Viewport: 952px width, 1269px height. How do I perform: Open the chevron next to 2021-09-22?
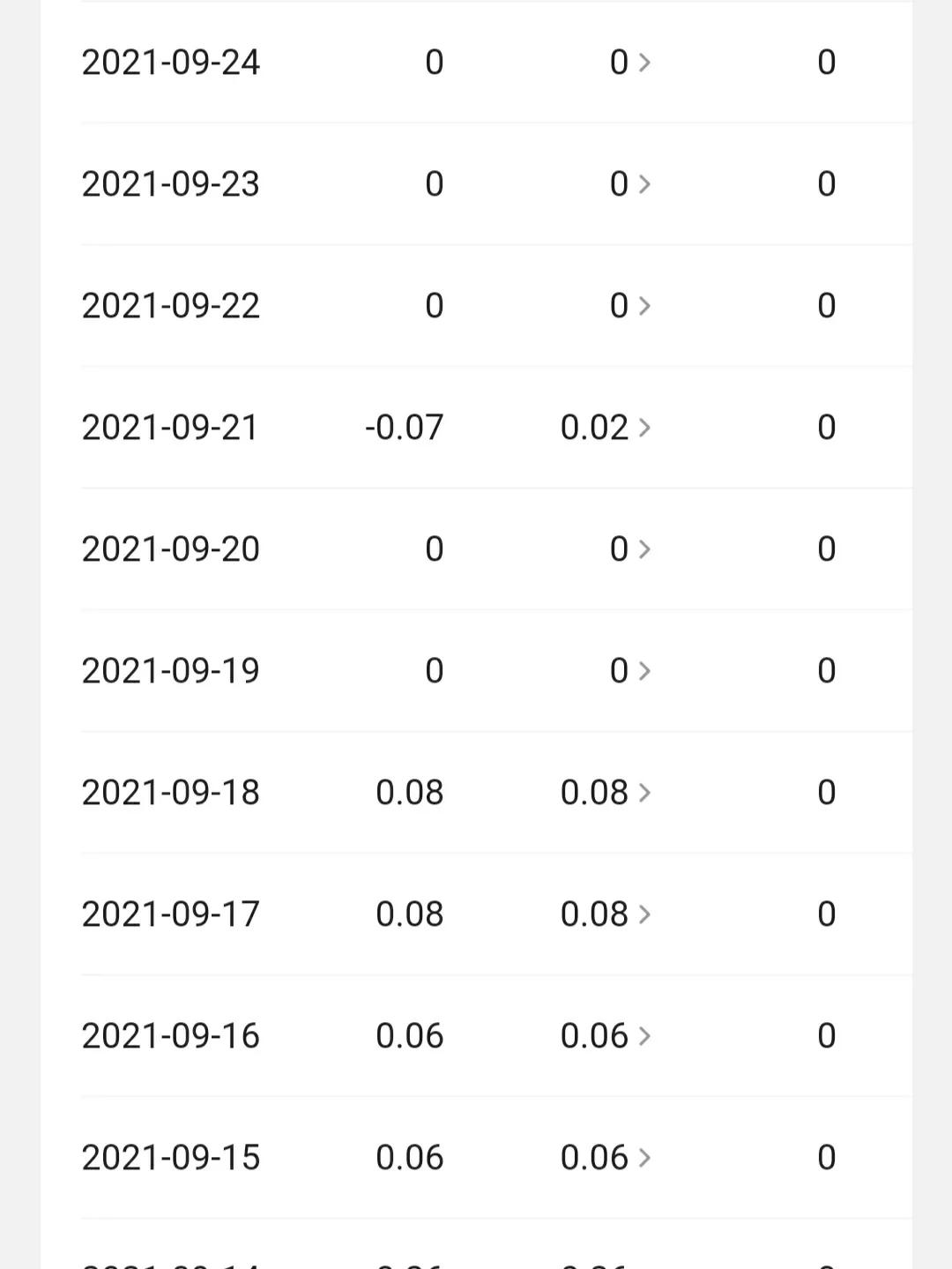pos(646,304)
